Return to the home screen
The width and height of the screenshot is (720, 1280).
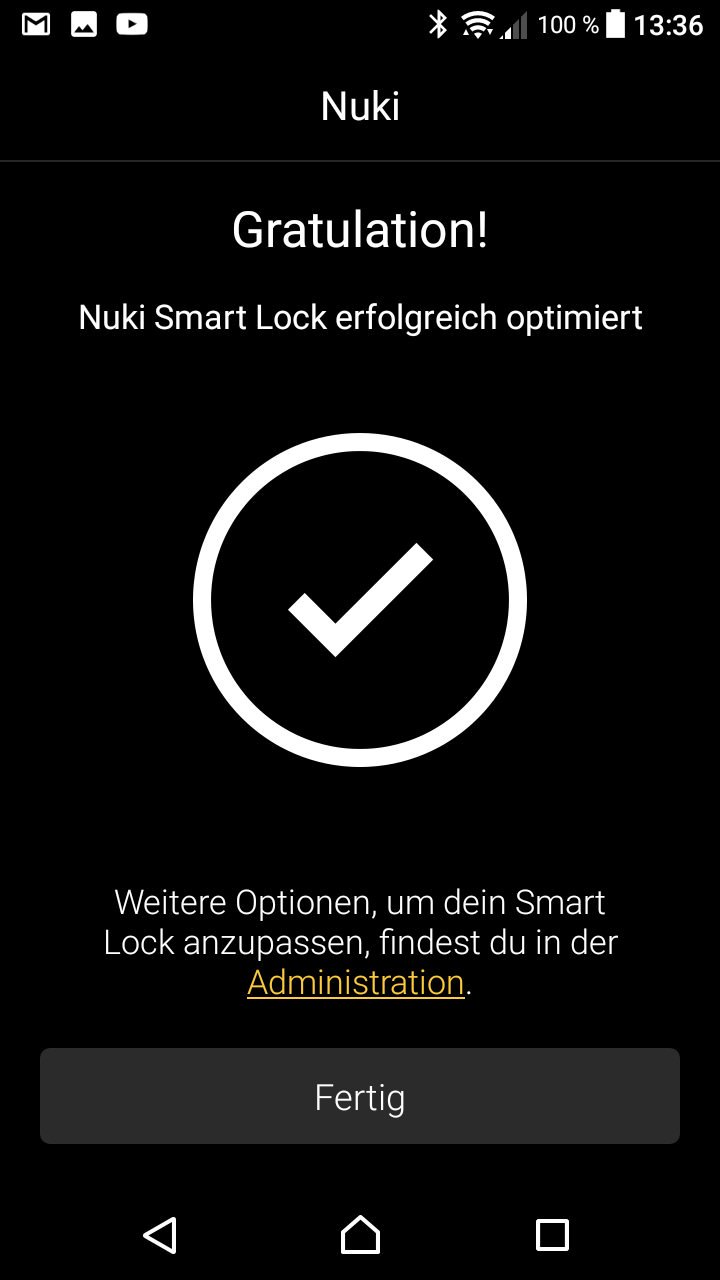360,1235
